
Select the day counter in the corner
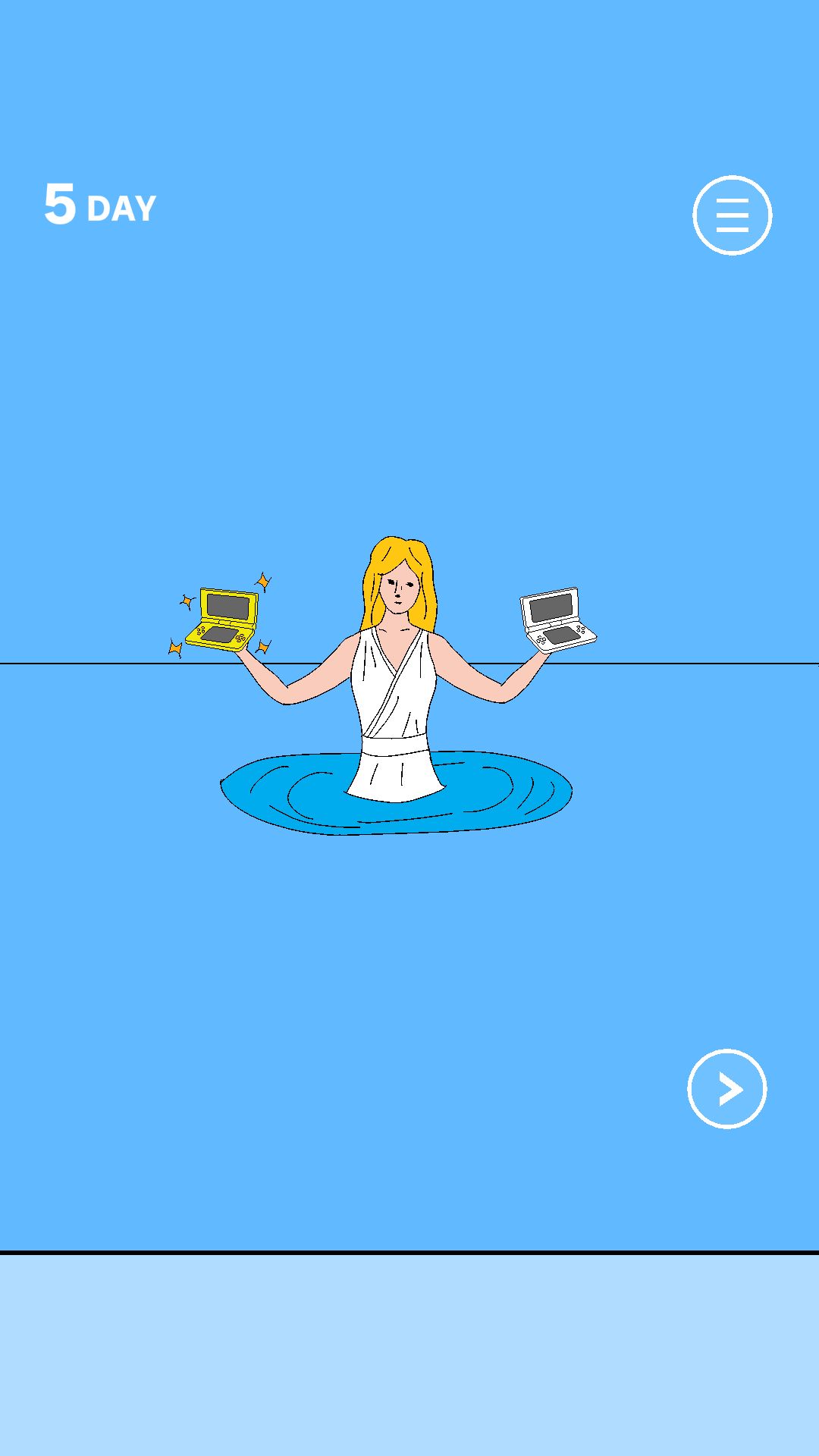(x=99, y=205)
